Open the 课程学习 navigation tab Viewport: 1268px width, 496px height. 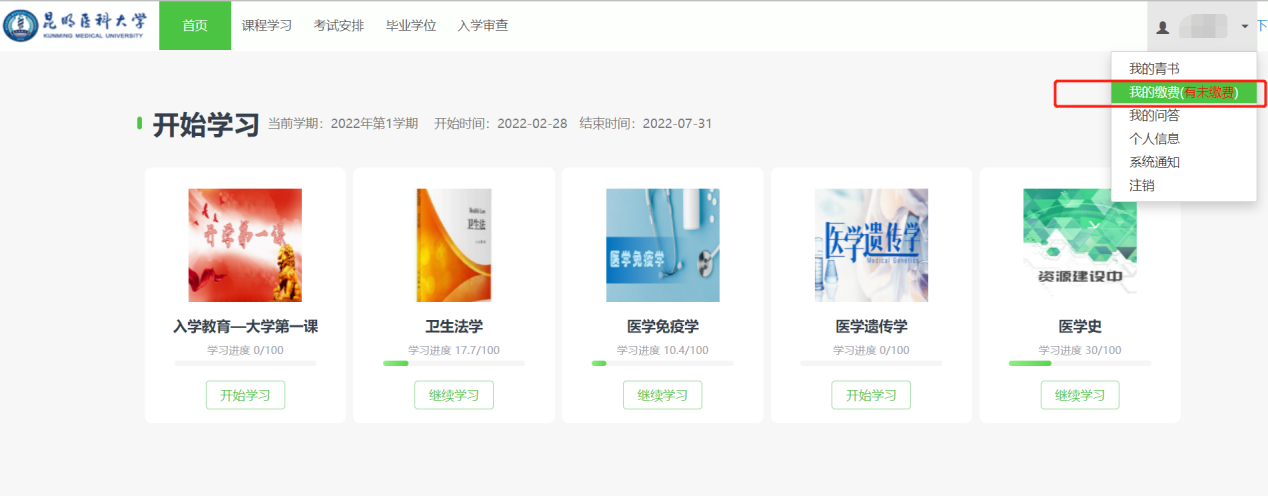point(267,26)
